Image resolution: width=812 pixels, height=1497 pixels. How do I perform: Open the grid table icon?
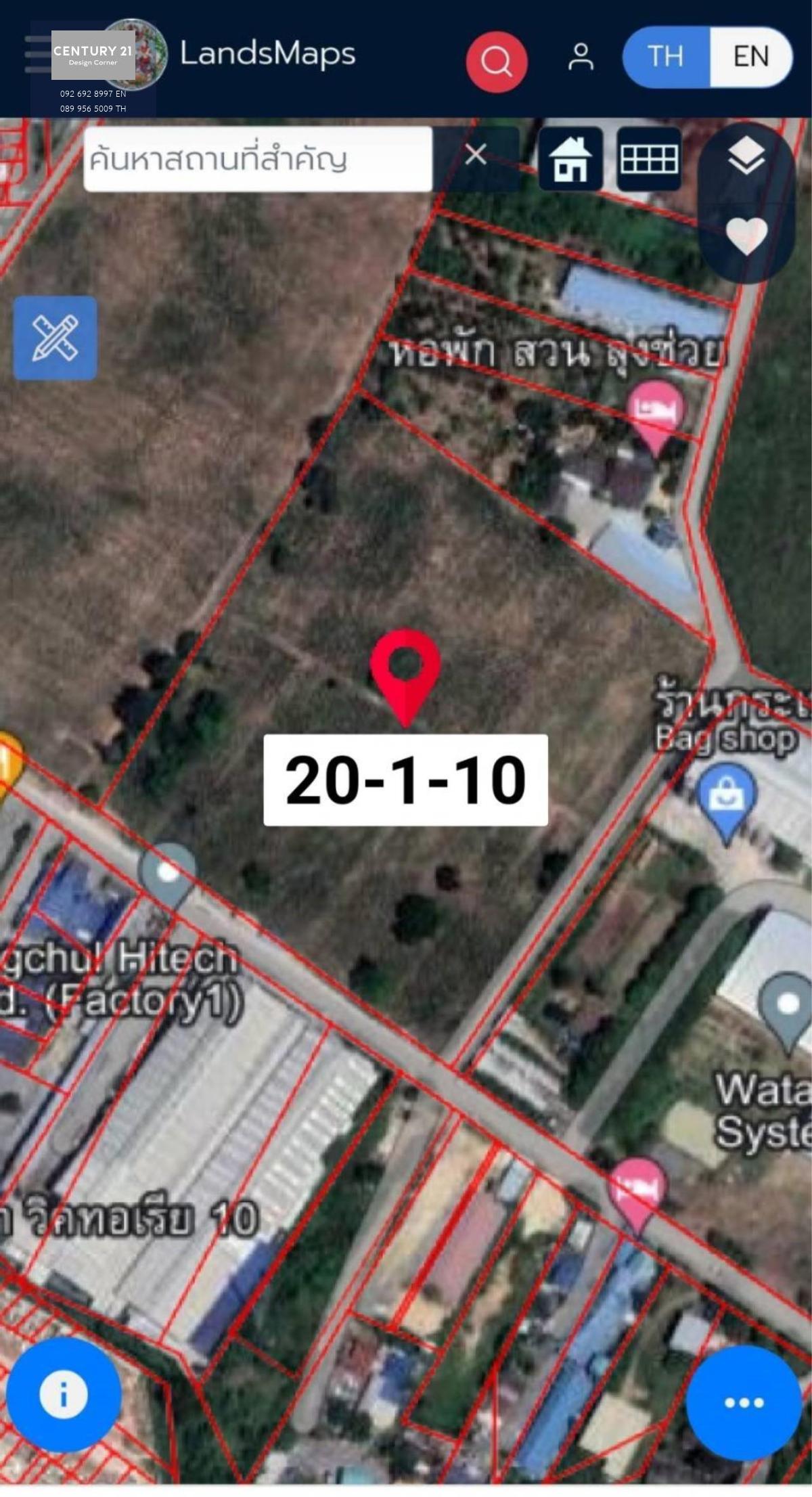coord(649,159)
